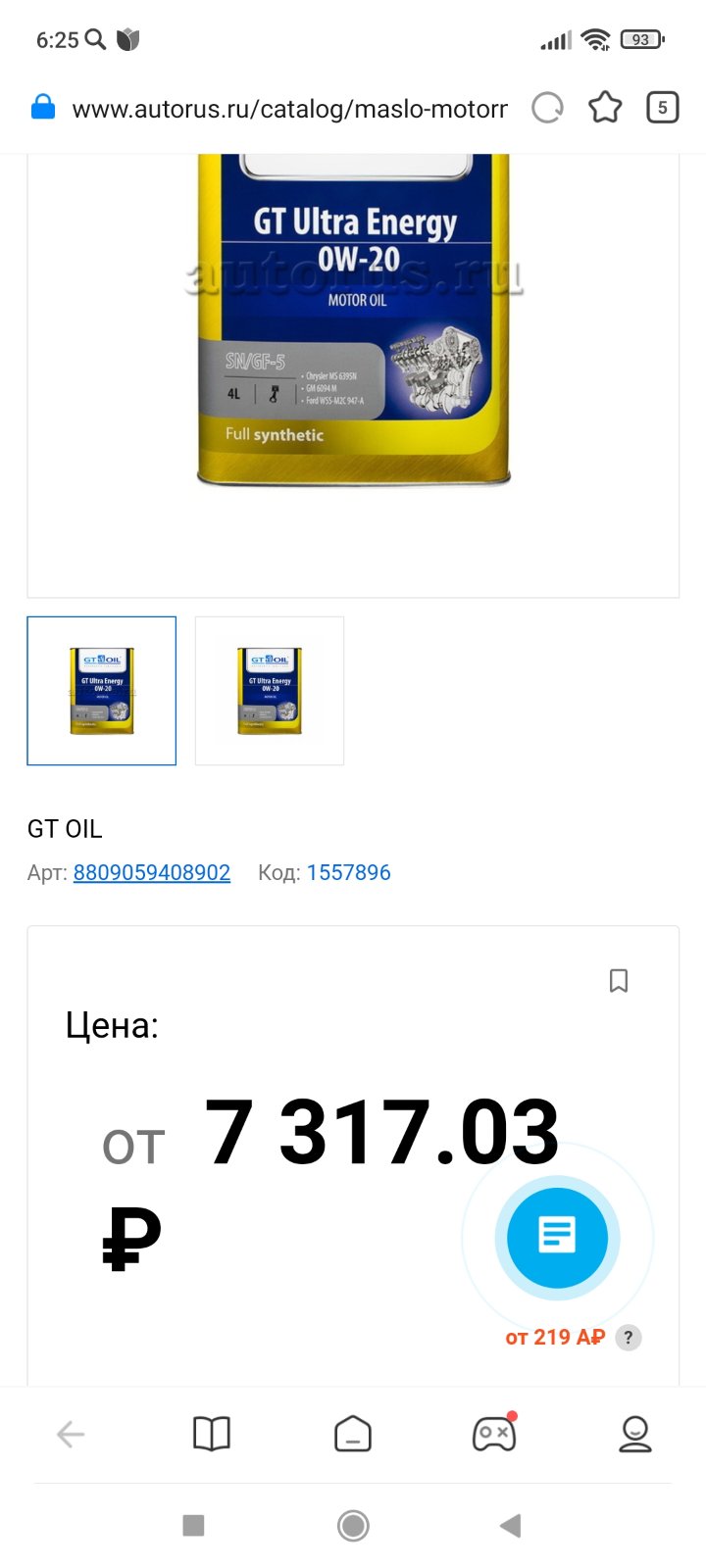Save product using the bookmark flag icon
706x1568 pixels.
pyautogui.click(x=619, y=981)
